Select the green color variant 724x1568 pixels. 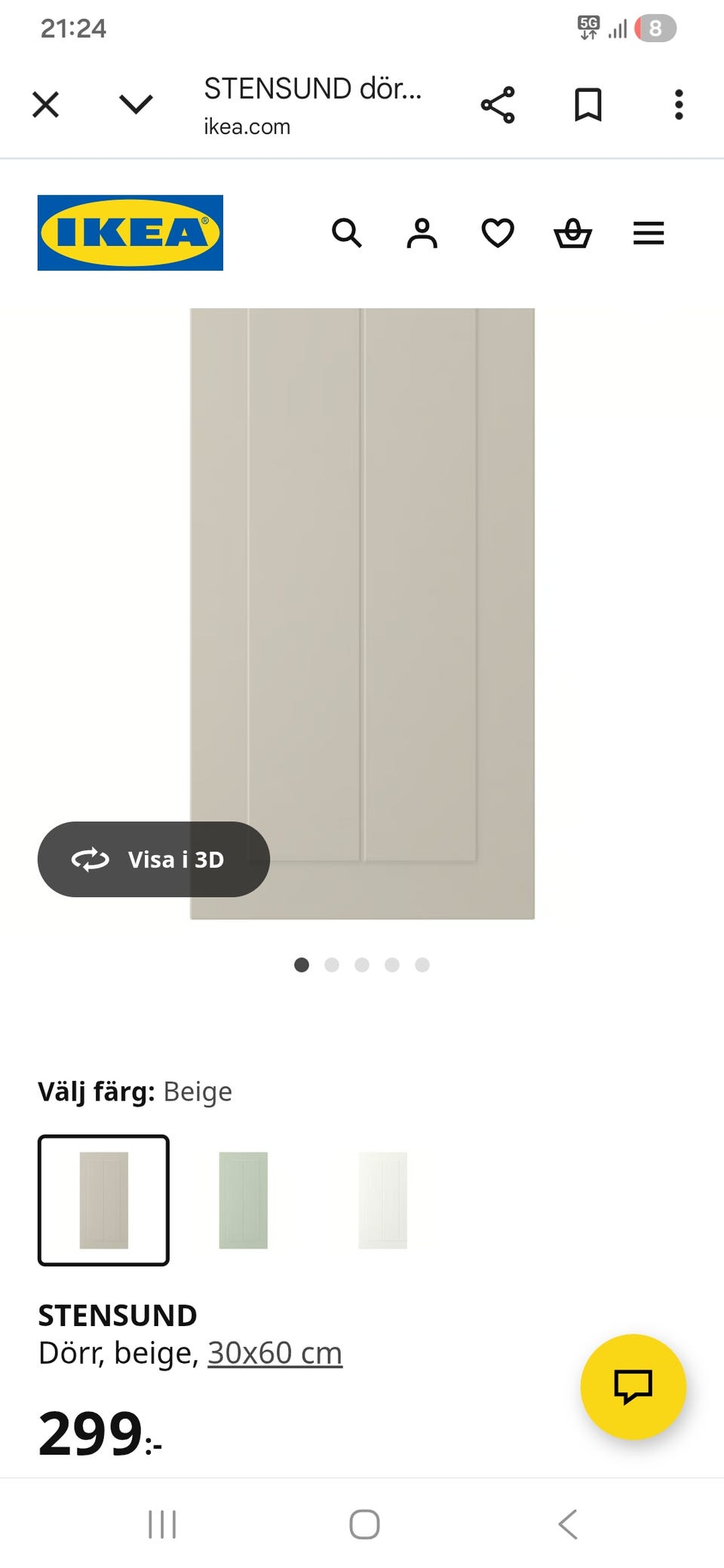click(x=242, y=1202)
